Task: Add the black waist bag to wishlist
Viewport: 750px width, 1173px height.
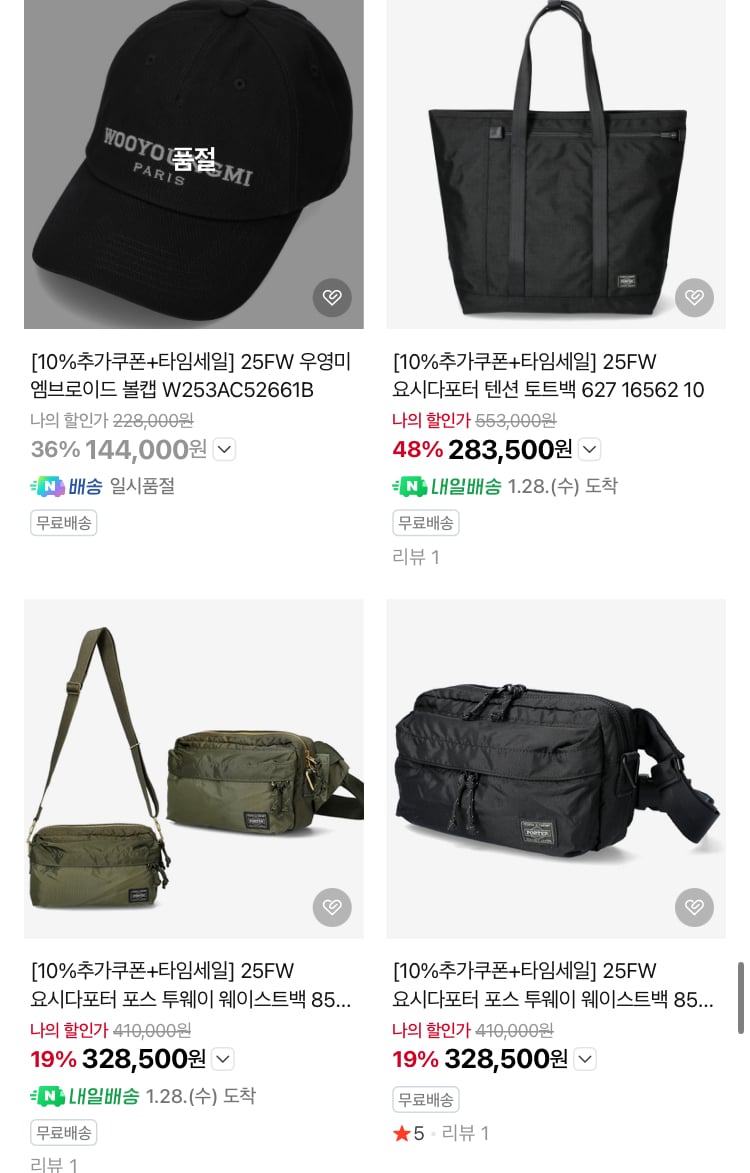Action: click(694, 907)
